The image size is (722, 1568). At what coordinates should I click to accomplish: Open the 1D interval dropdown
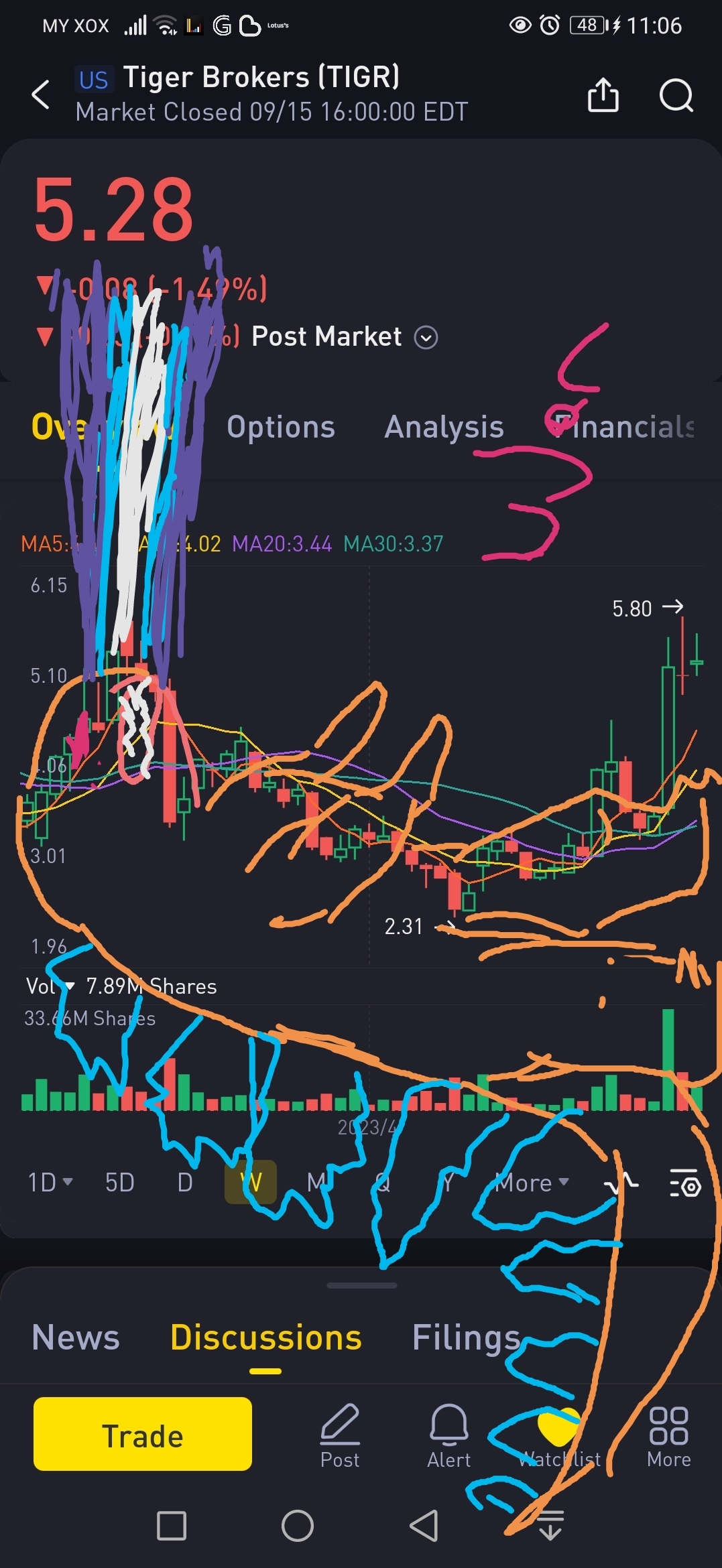(50, 1183)
